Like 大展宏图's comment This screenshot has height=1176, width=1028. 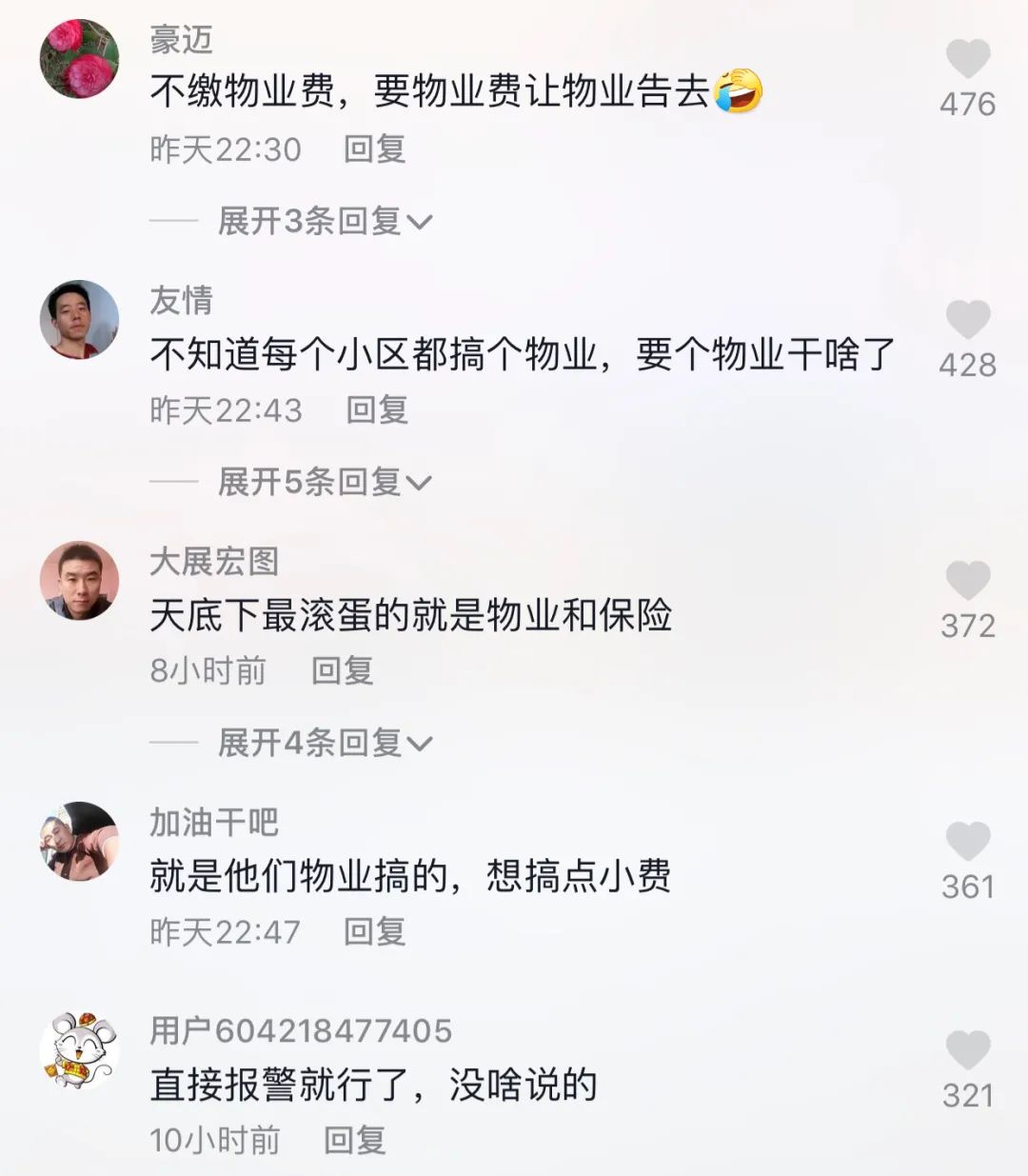[x=968, y=582]
